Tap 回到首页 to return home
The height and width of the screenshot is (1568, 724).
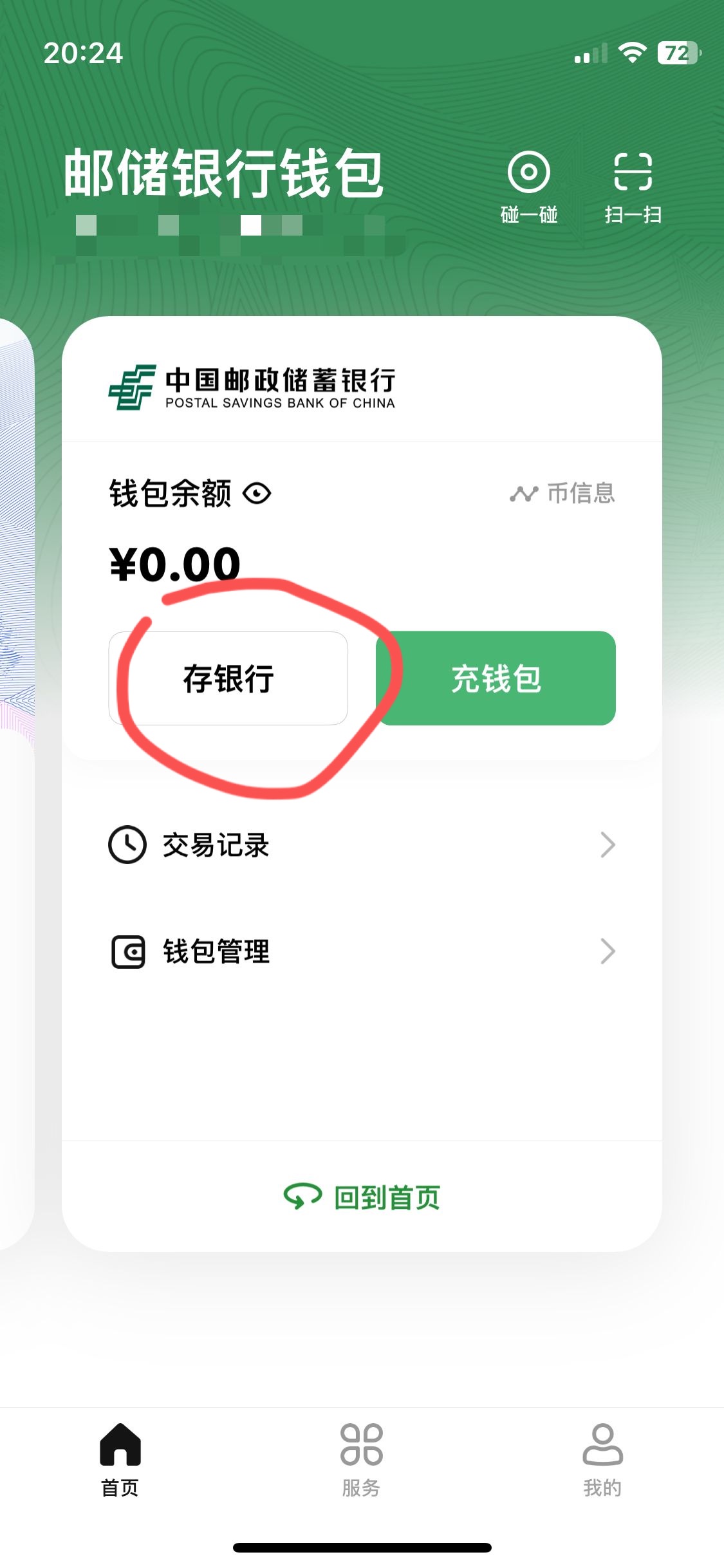(x=362, y=1197)
